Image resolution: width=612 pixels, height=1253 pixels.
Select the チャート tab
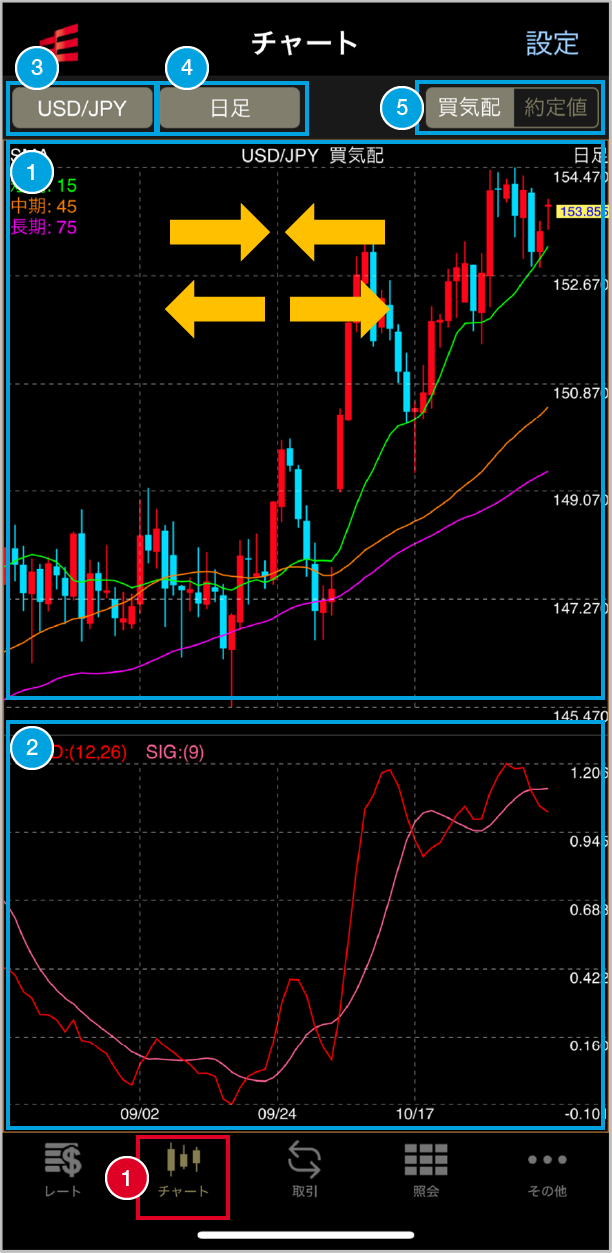pos(183,1170)
